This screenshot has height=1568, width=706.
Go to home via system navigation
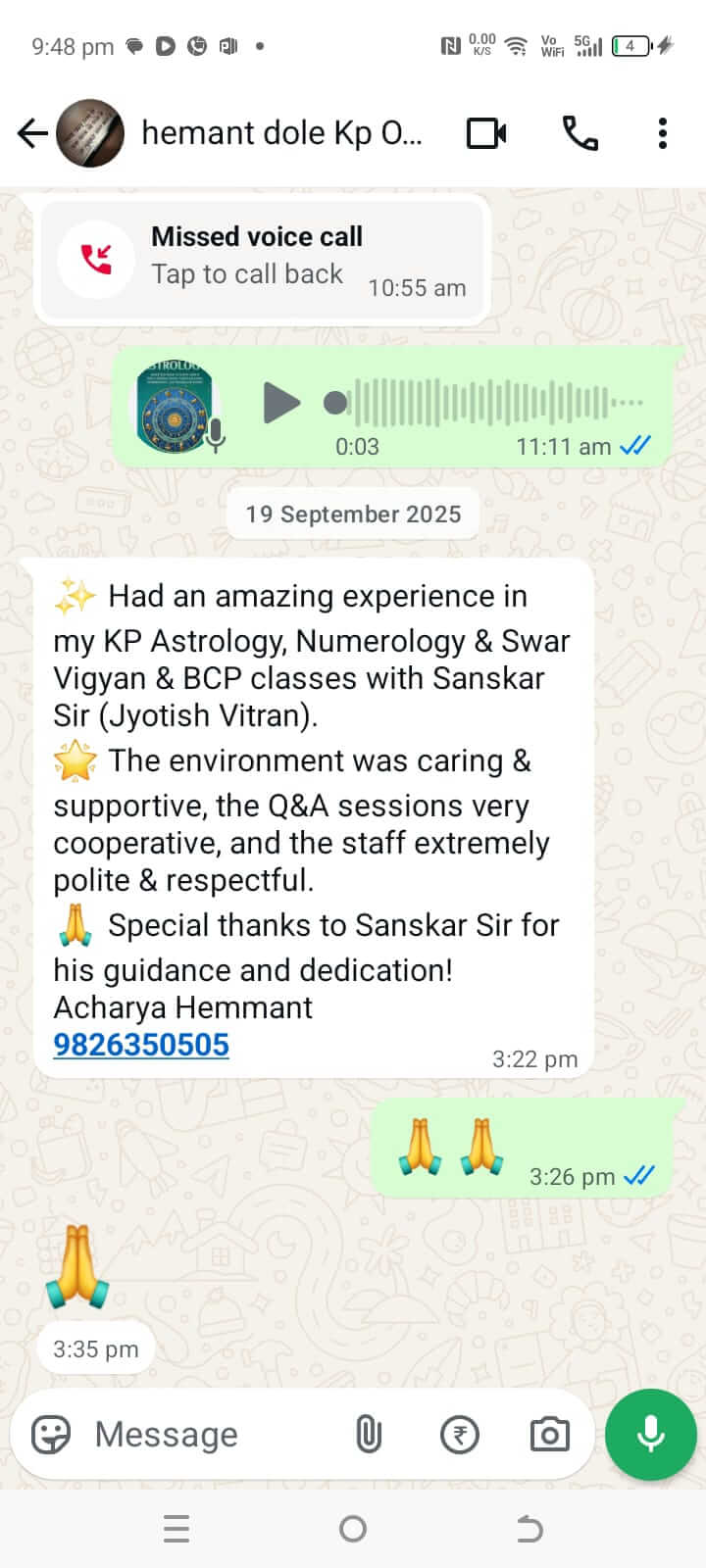tap(353, 1529)
